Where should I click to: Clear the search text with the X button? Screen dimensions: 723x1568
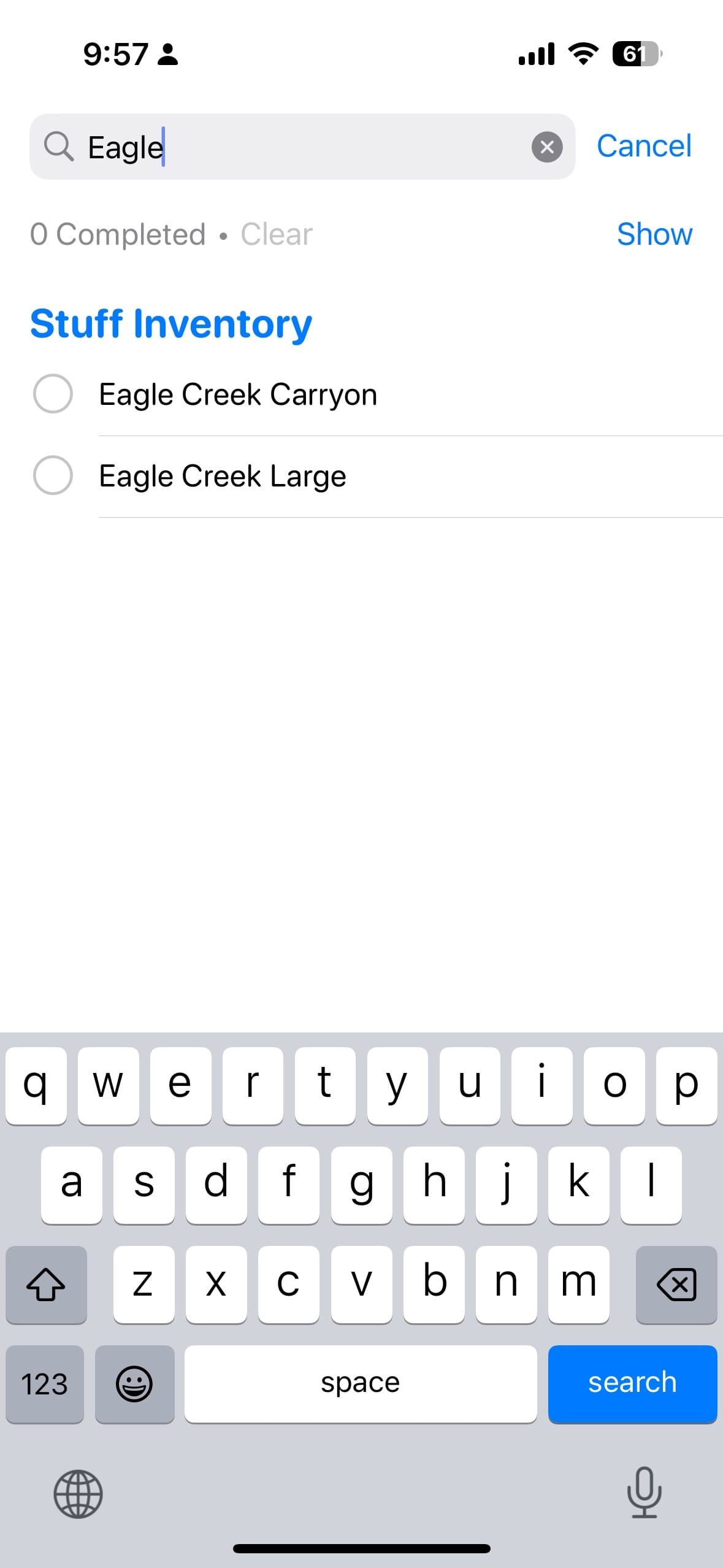tap(546, 147)
